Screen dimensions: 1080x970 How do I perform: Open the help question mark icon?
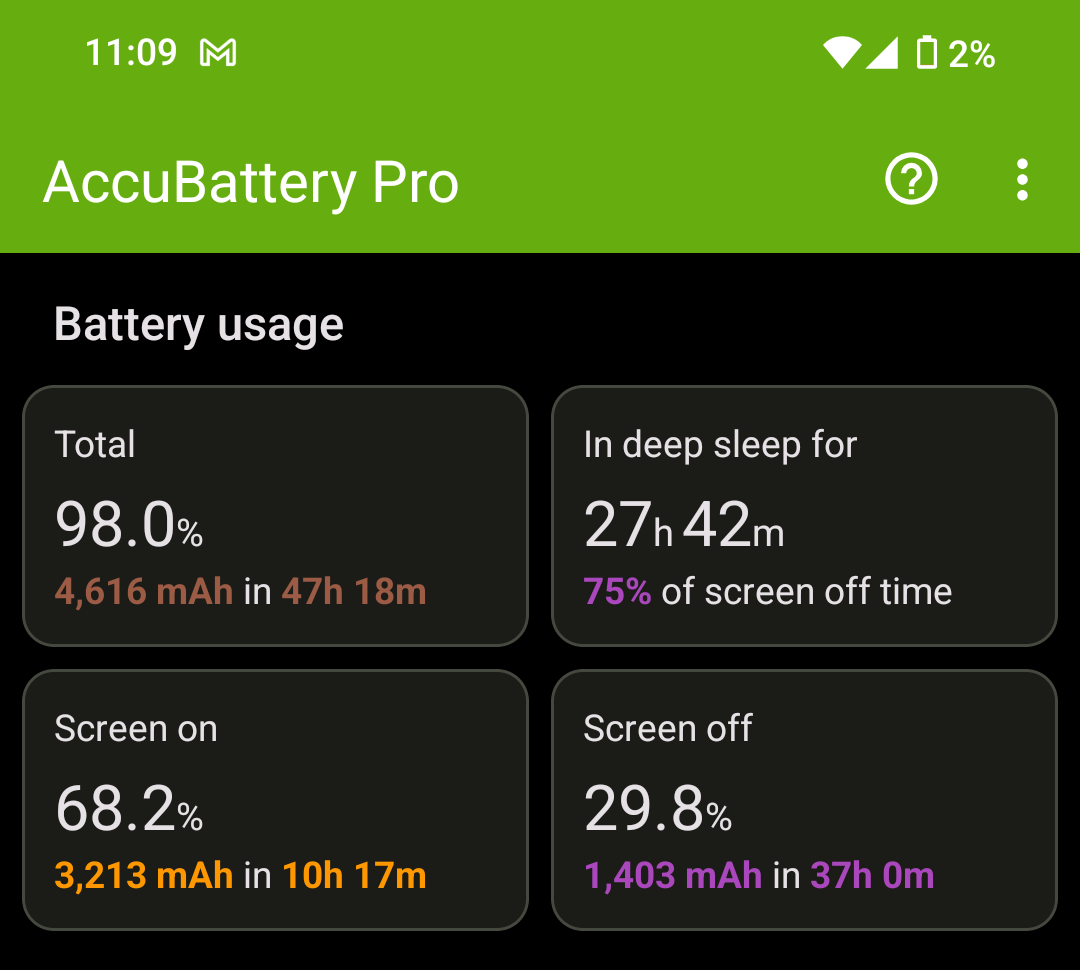911,181
